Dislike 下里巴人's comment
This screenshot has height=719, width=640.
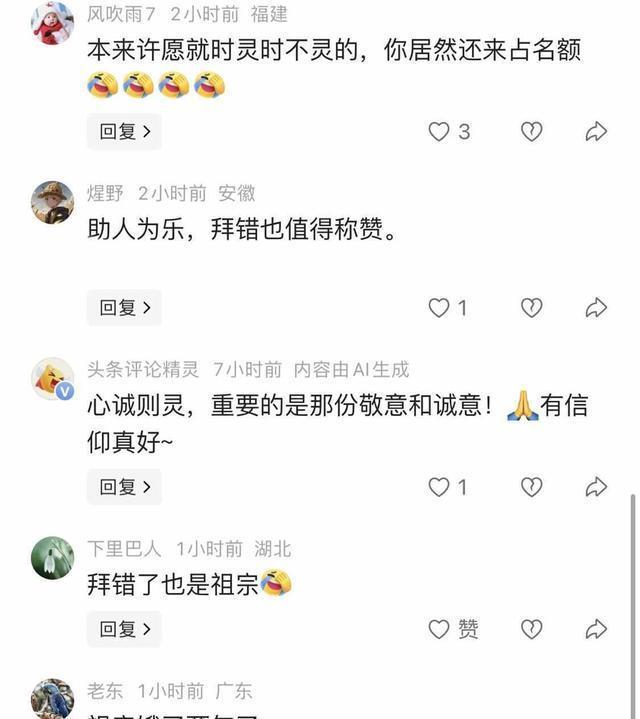(x=531, y=629)
